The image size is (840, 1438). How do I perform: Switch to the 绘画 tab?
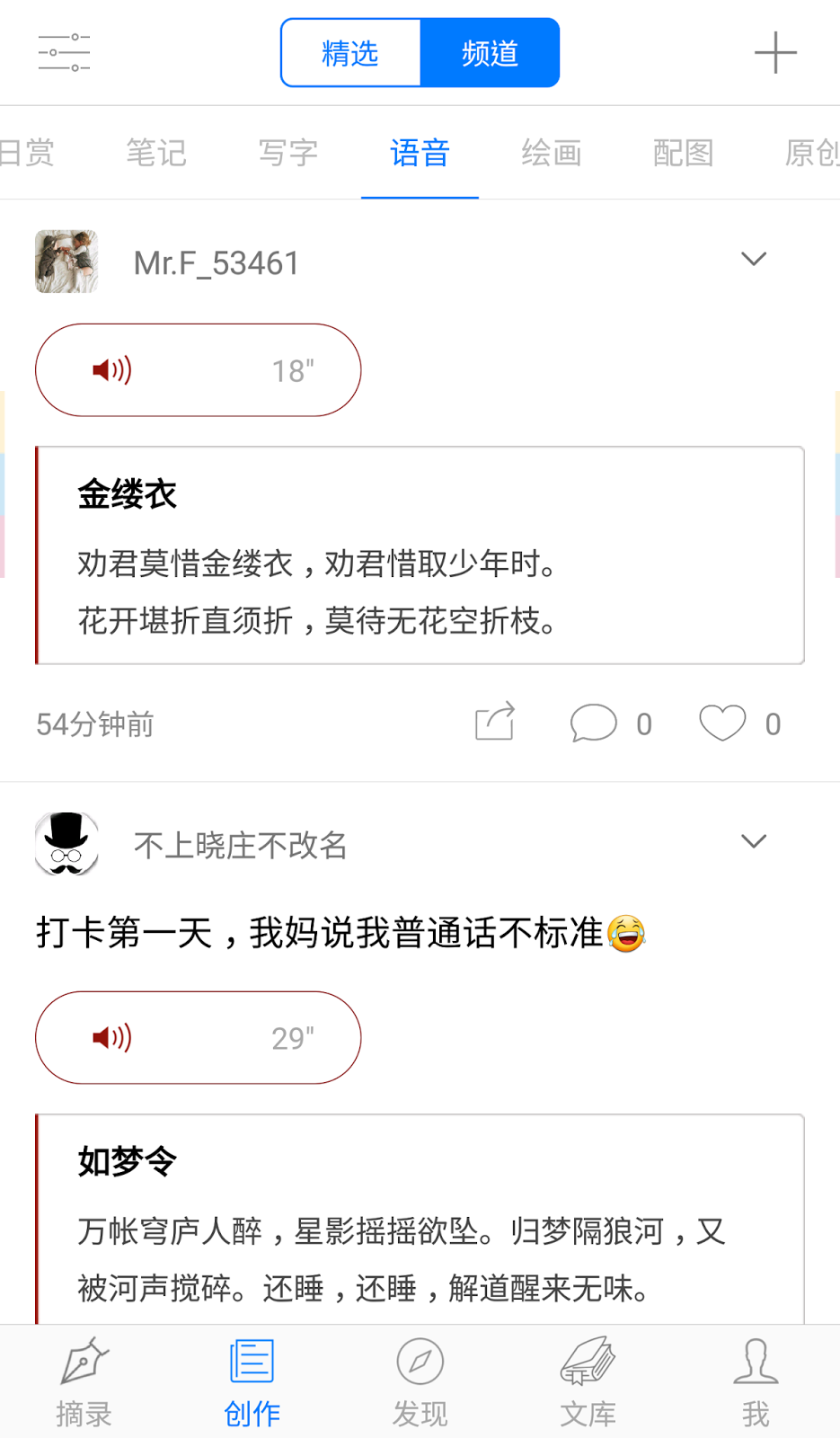[552, 153]
